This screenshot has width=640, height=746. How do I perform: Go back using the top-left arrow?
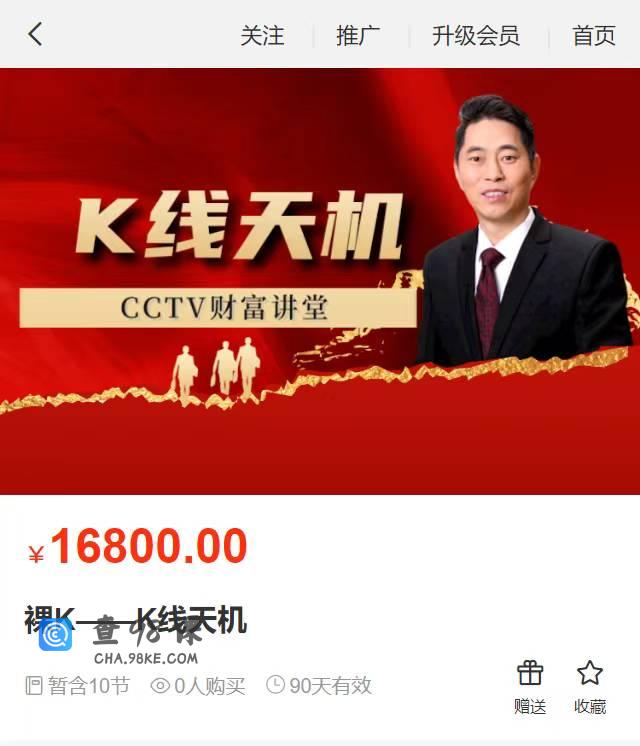click(x=35, y=35)
